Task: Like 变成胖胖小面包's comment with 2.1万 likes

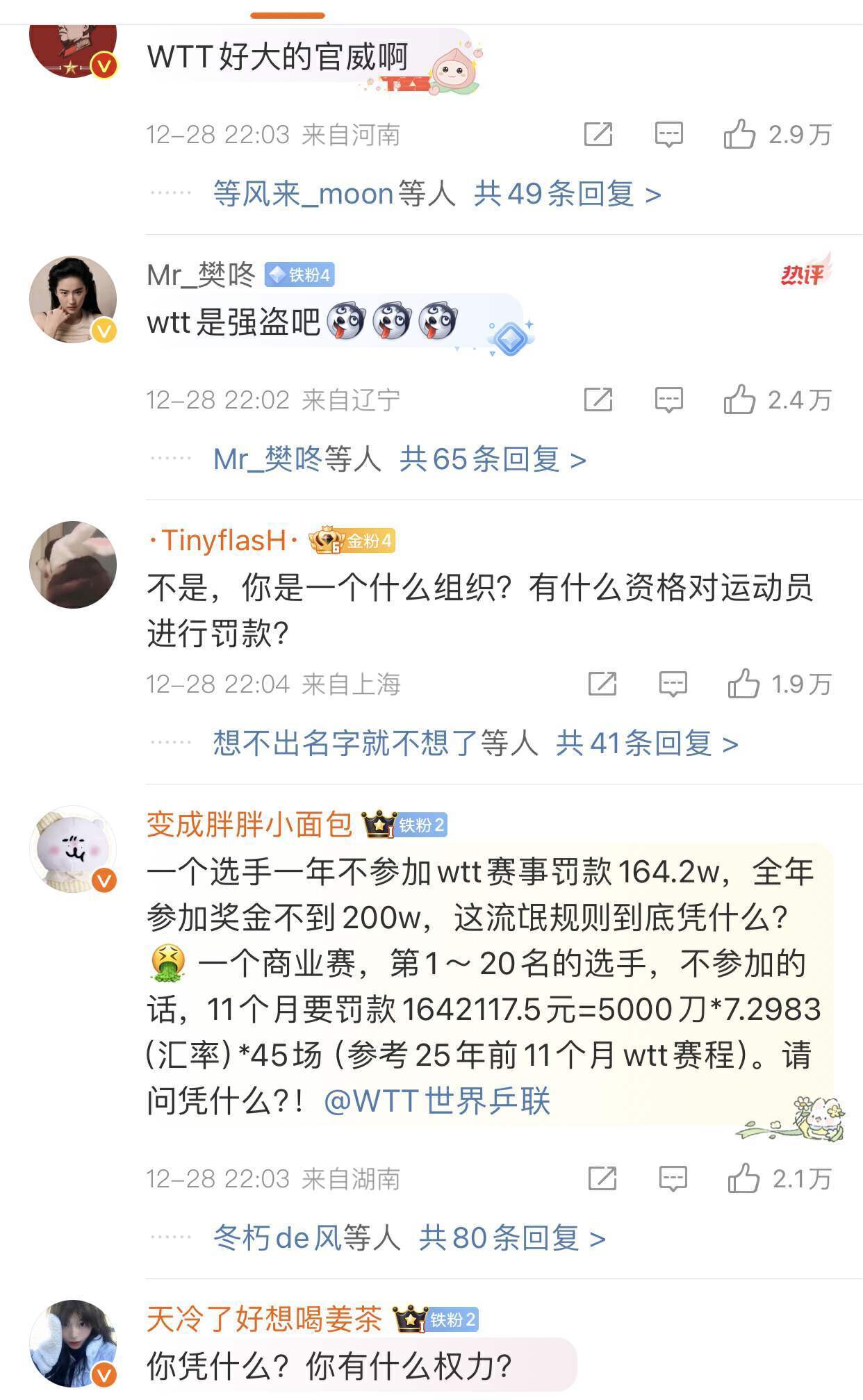Action: [743, 1179]
